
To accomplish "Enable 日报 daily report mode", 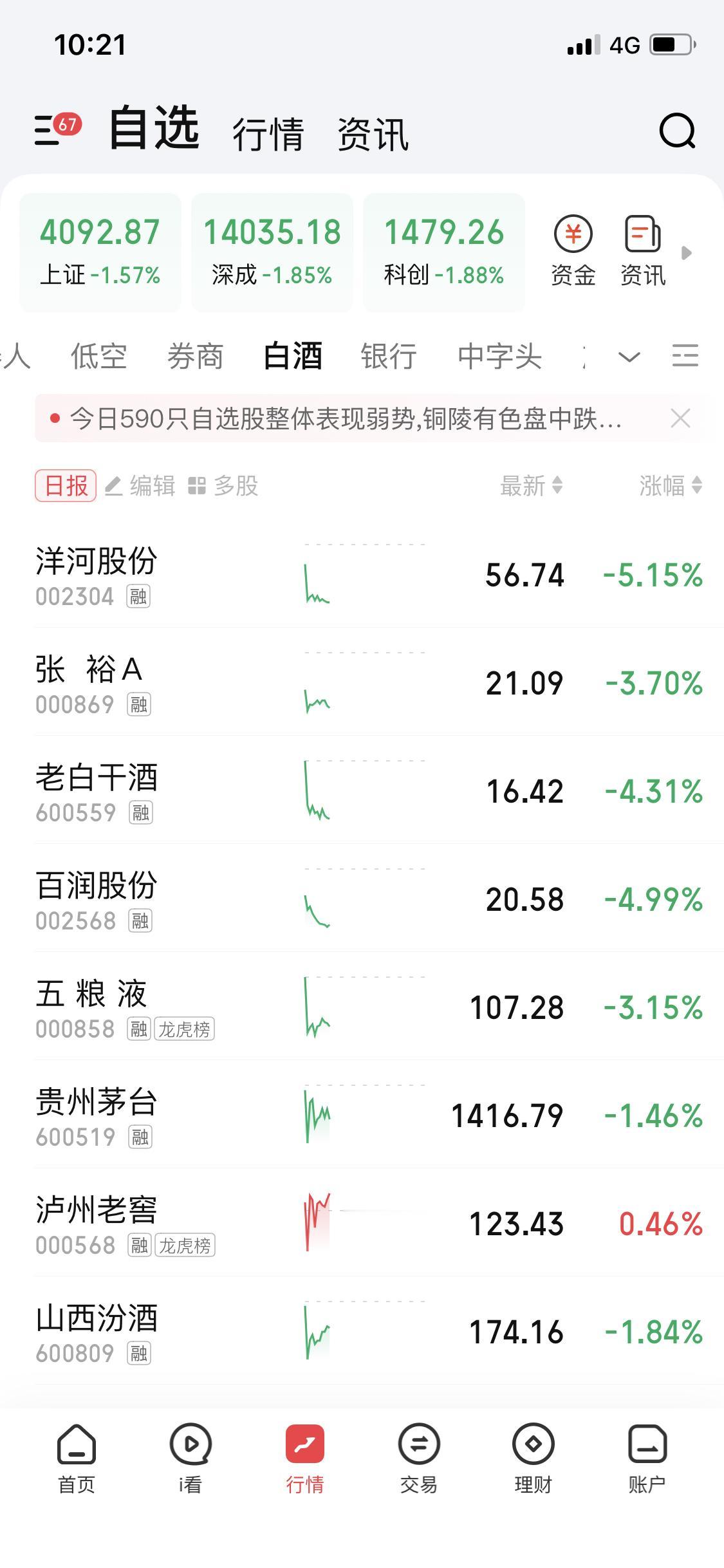I will 64,486.
